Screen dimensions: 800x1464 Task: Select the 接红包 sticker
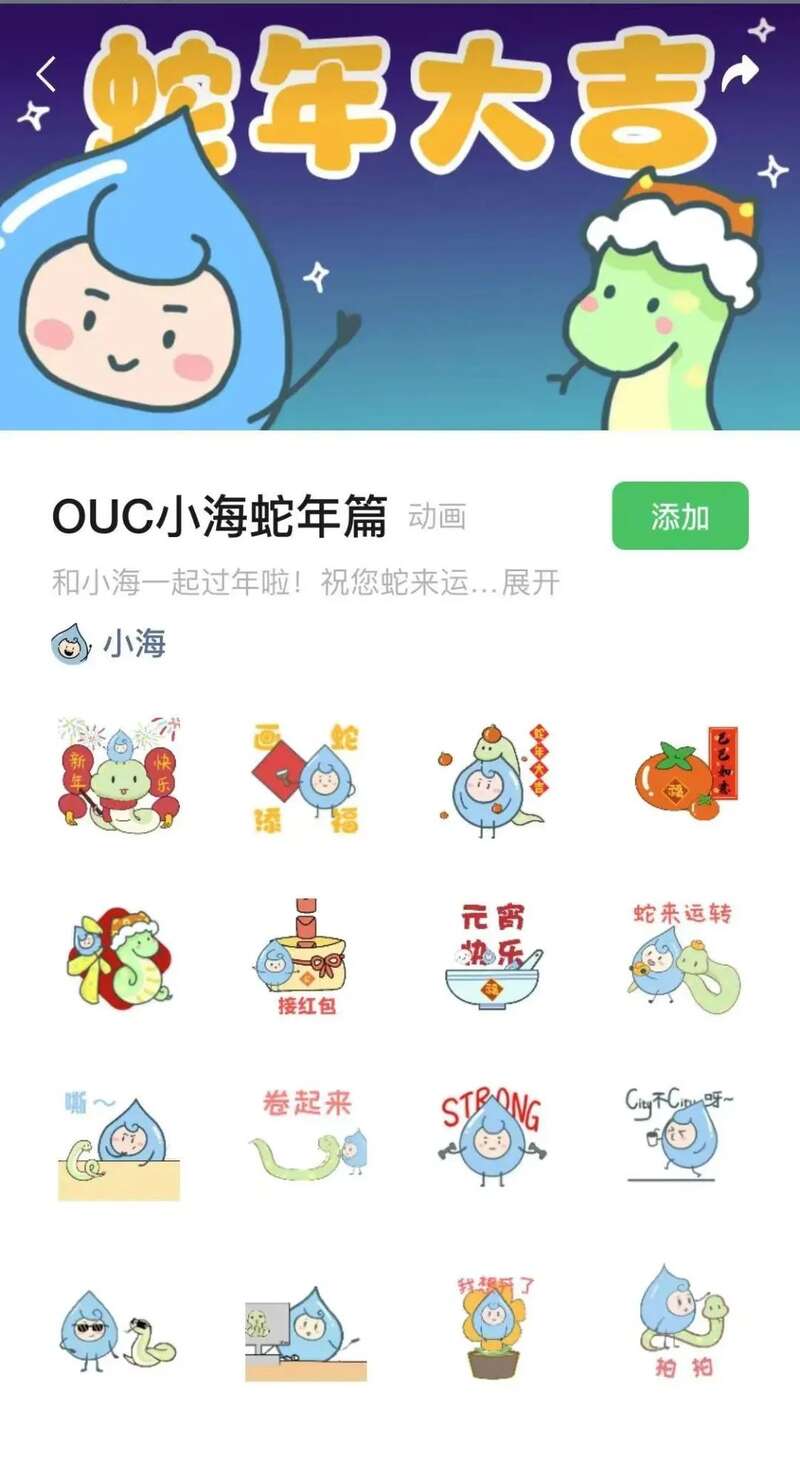(x=306, y=959)
